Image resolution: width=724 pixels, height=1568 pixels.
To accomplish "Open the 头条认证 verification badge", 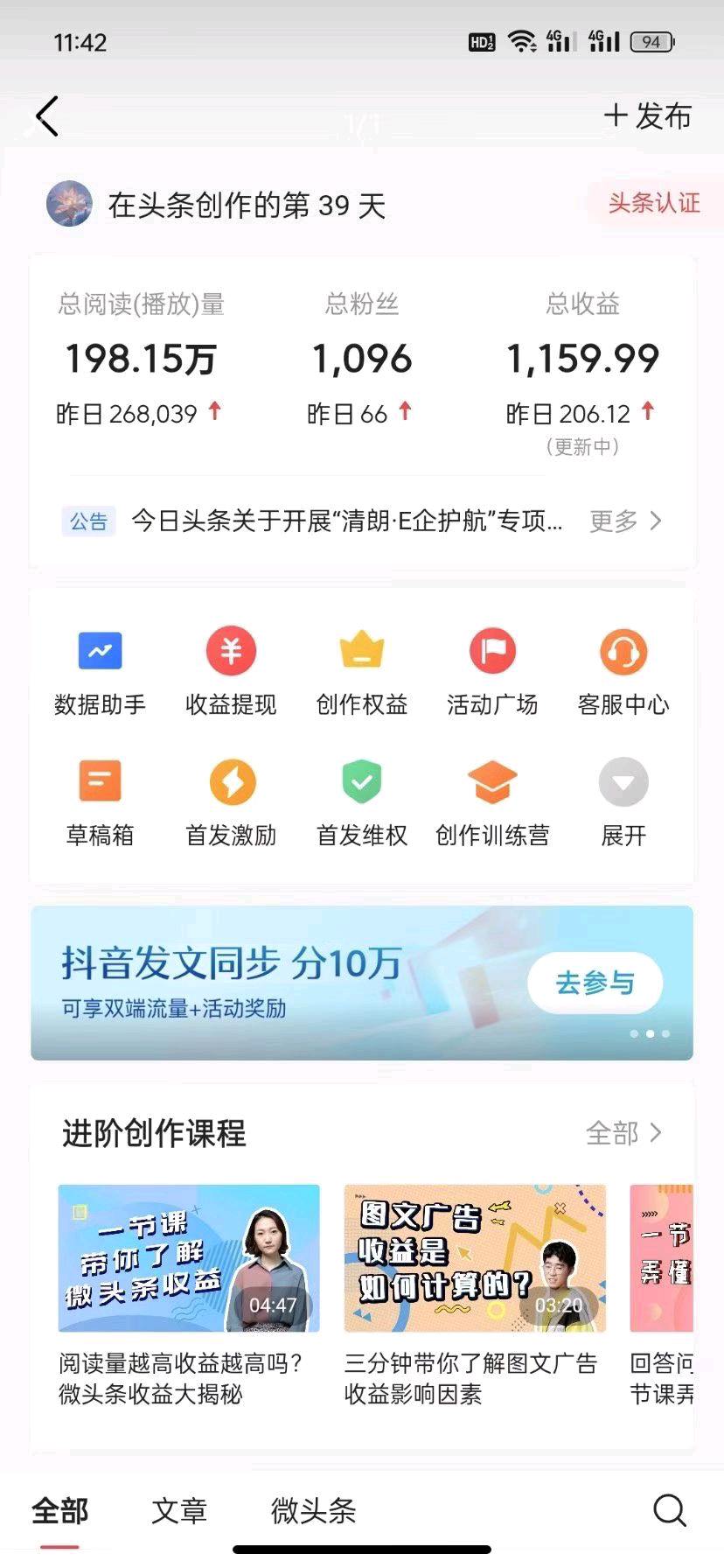I will (653, 203).
